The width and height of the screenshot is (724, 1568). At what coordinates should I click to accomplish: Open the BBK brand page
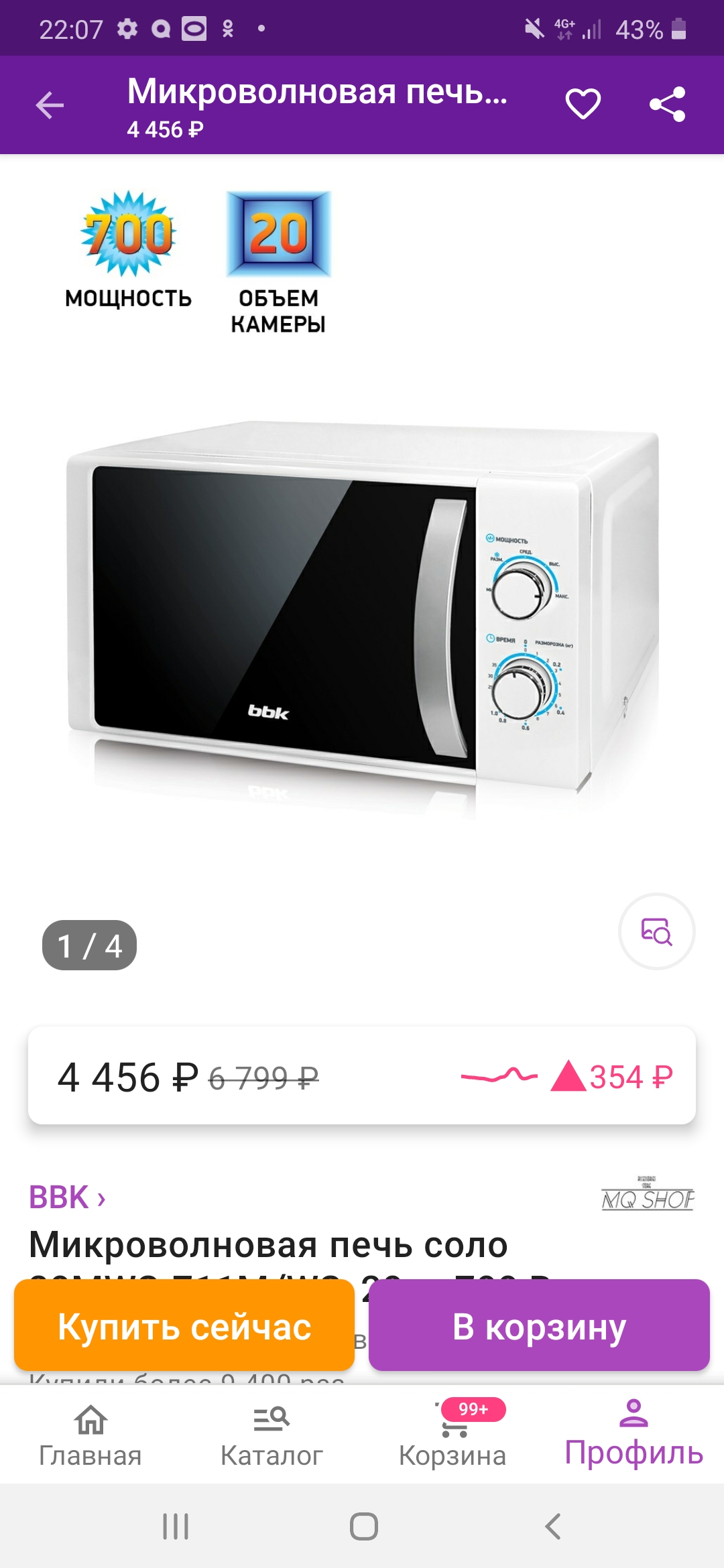[67, 1197]
